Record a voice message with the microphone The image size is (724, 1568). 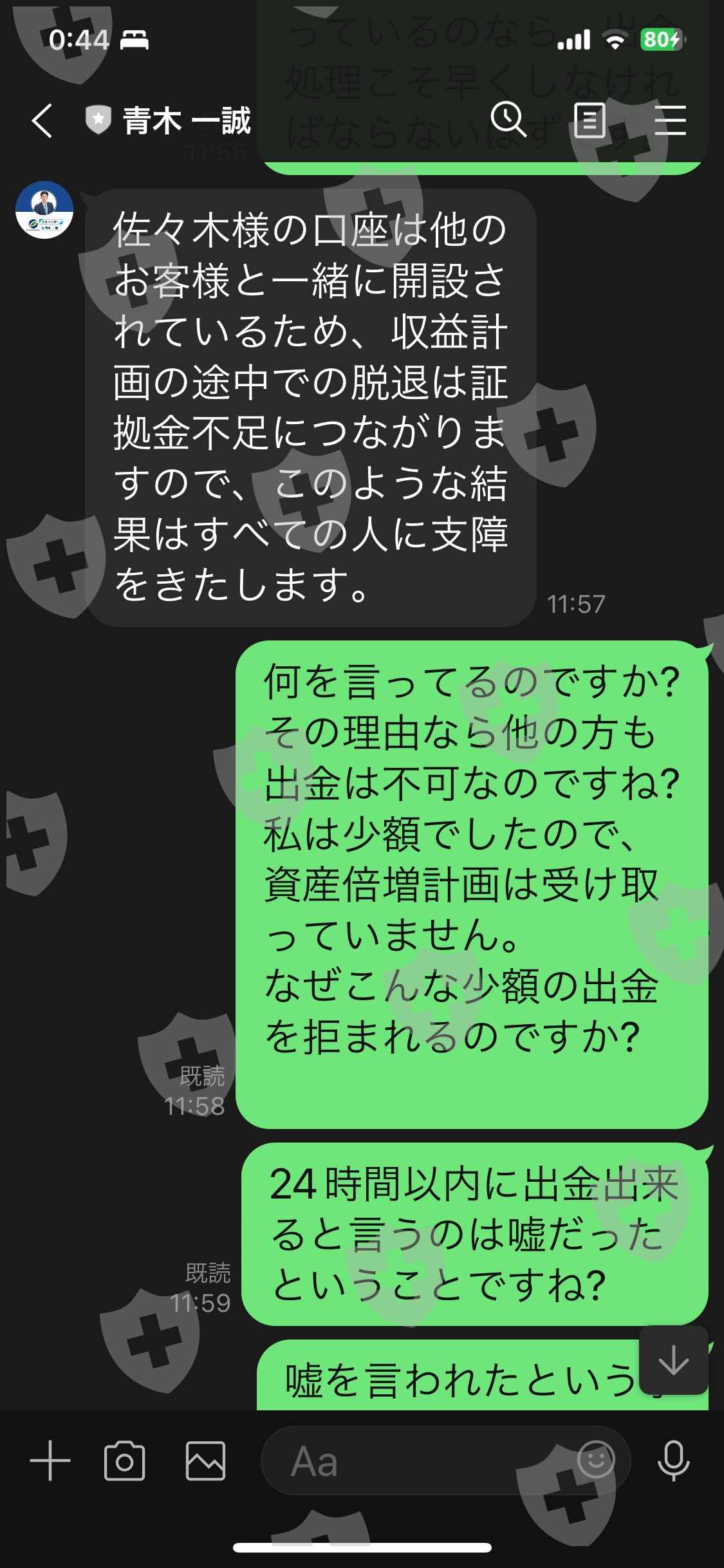point(674,1461)
